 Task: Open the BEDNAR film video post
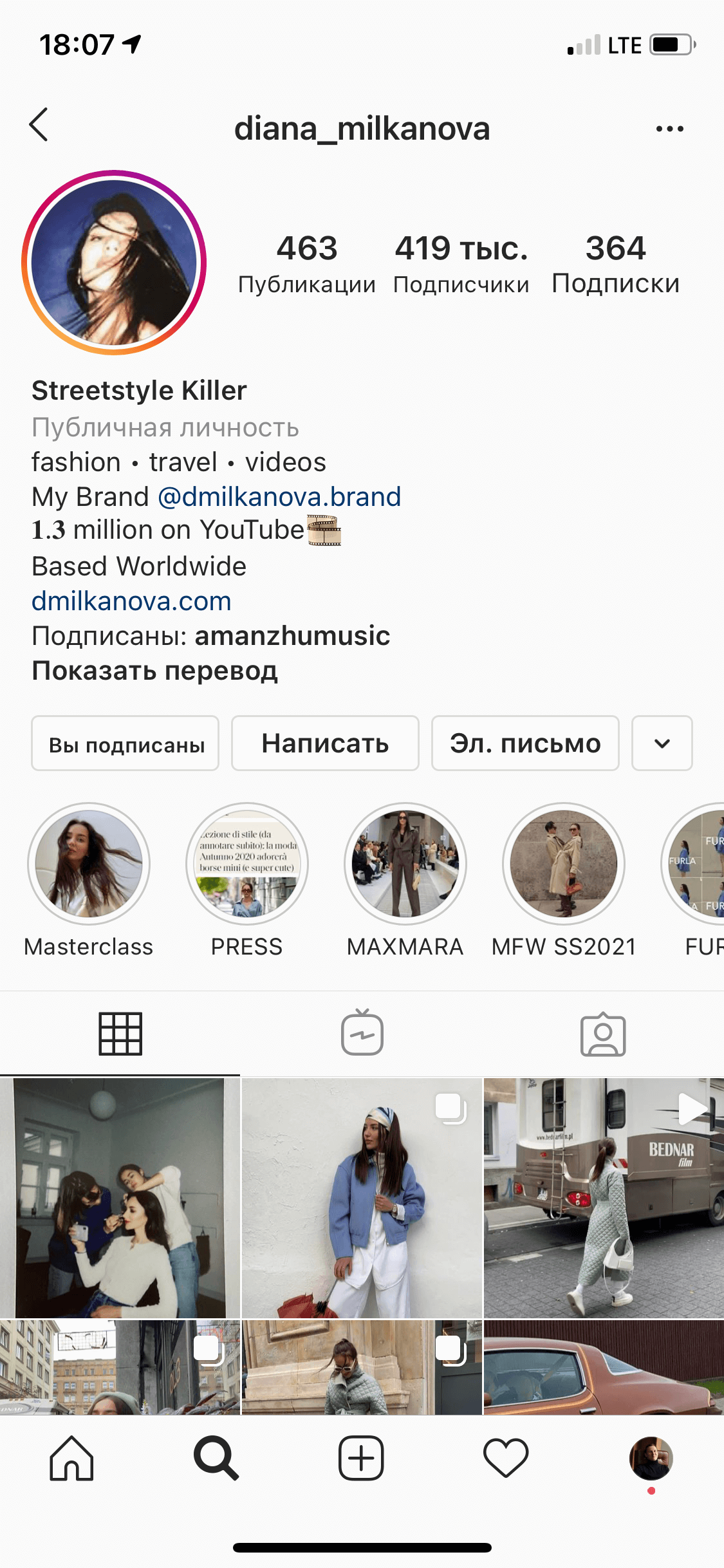604,1199
